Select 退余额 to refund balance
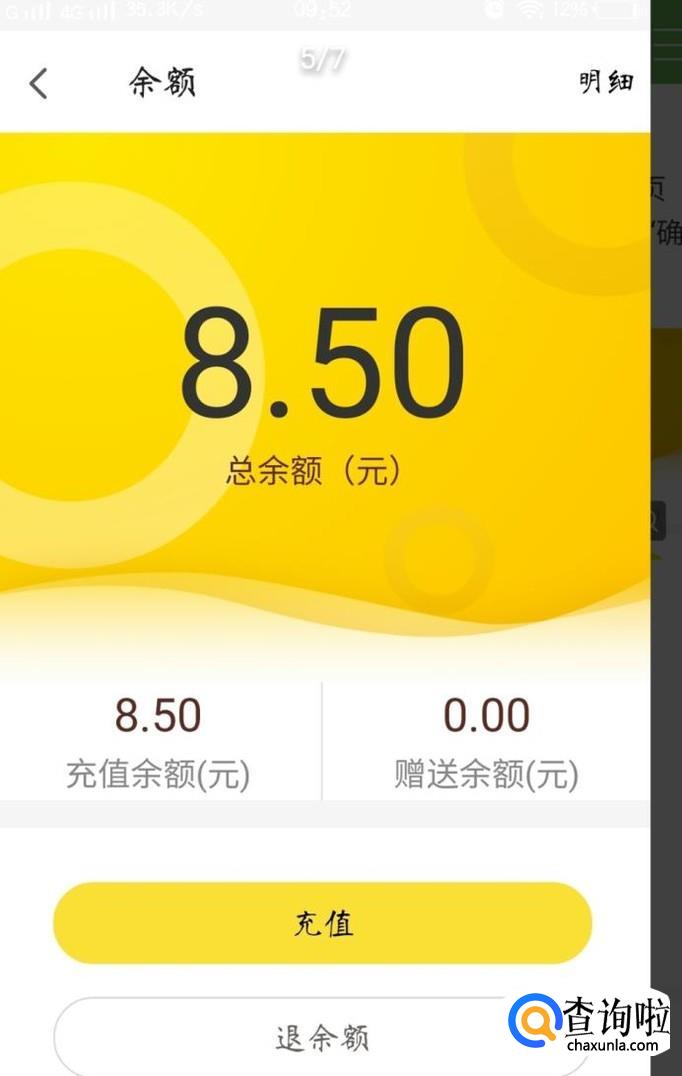Image resolution: width=682 pixels, height=1076 pixels. (x=322, y=1036)
